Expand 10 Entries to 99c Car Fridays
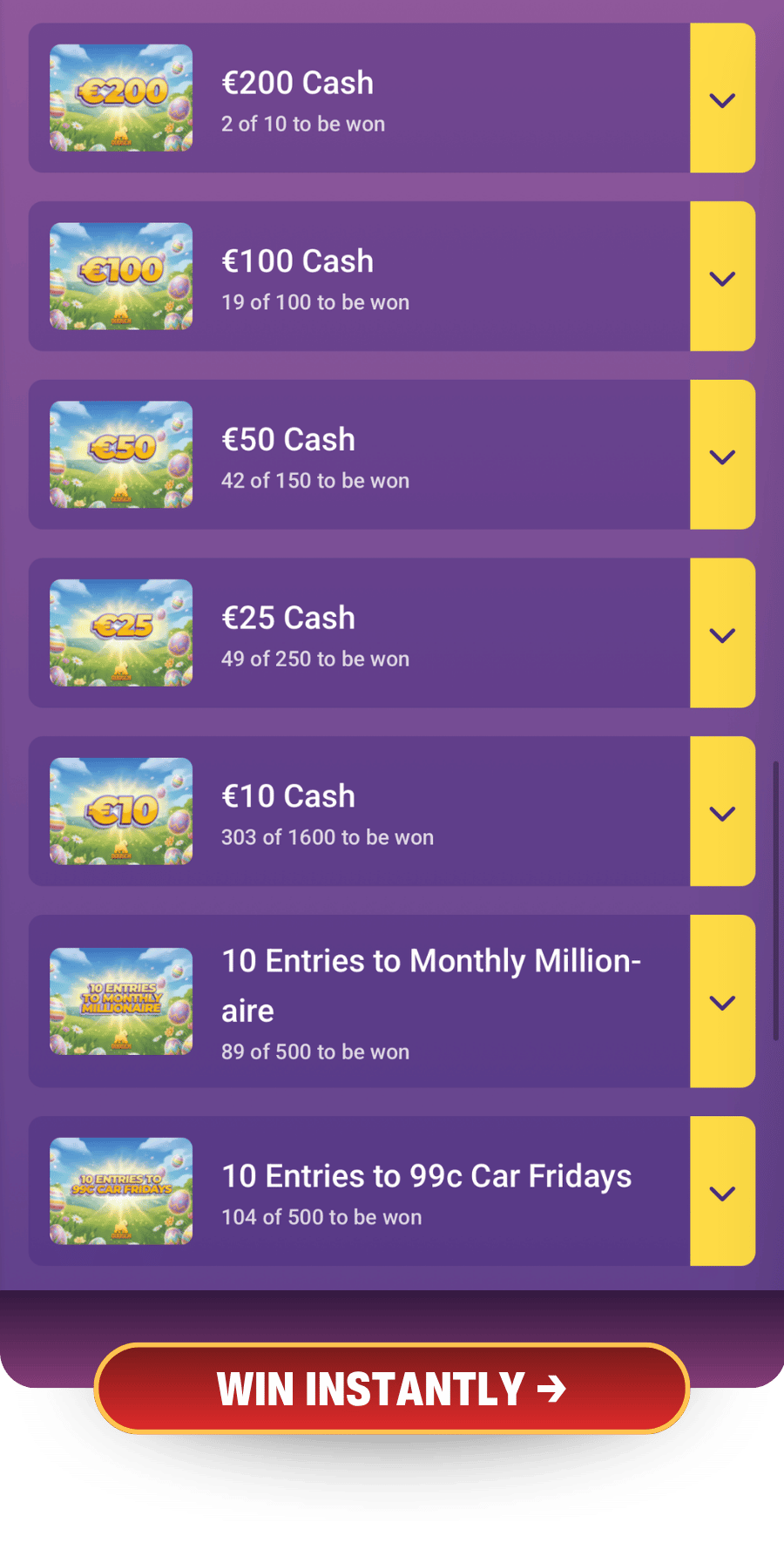The height and width of the screenshot is (1549, 784). coord(722,1192)
